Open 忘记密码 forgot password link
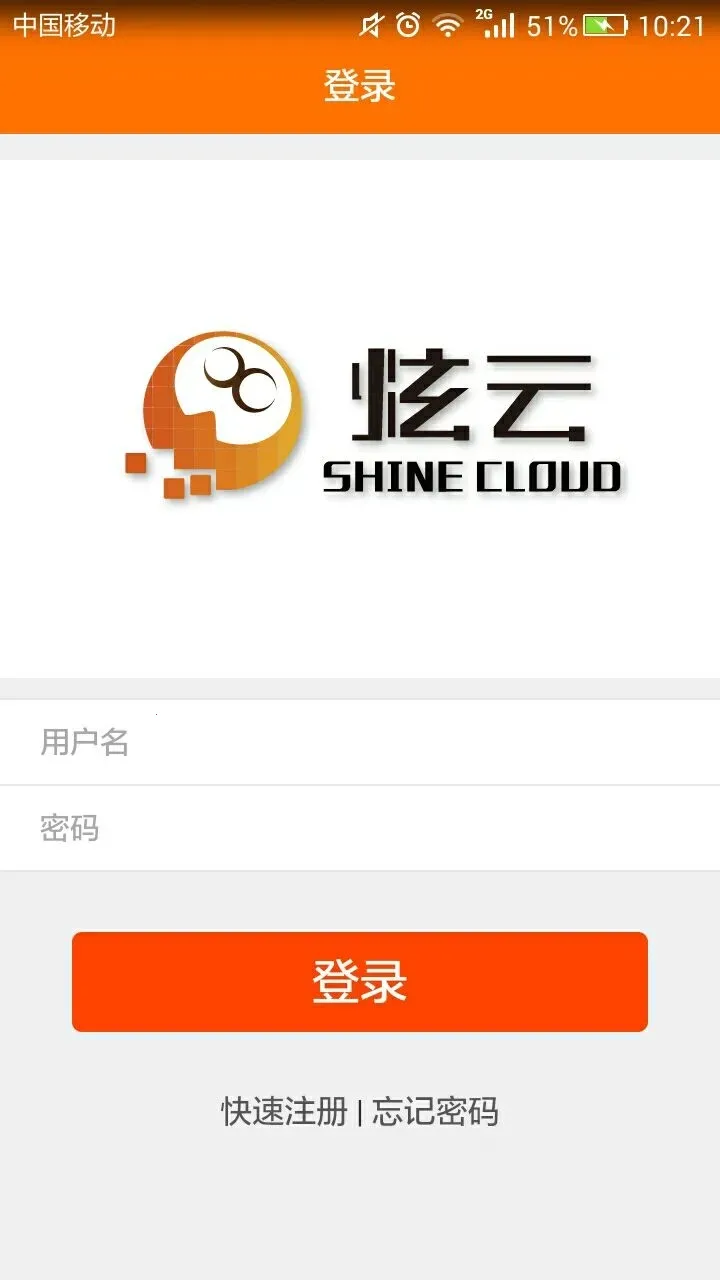This screenshot has height=1280, width=720. pos(440,1111)
